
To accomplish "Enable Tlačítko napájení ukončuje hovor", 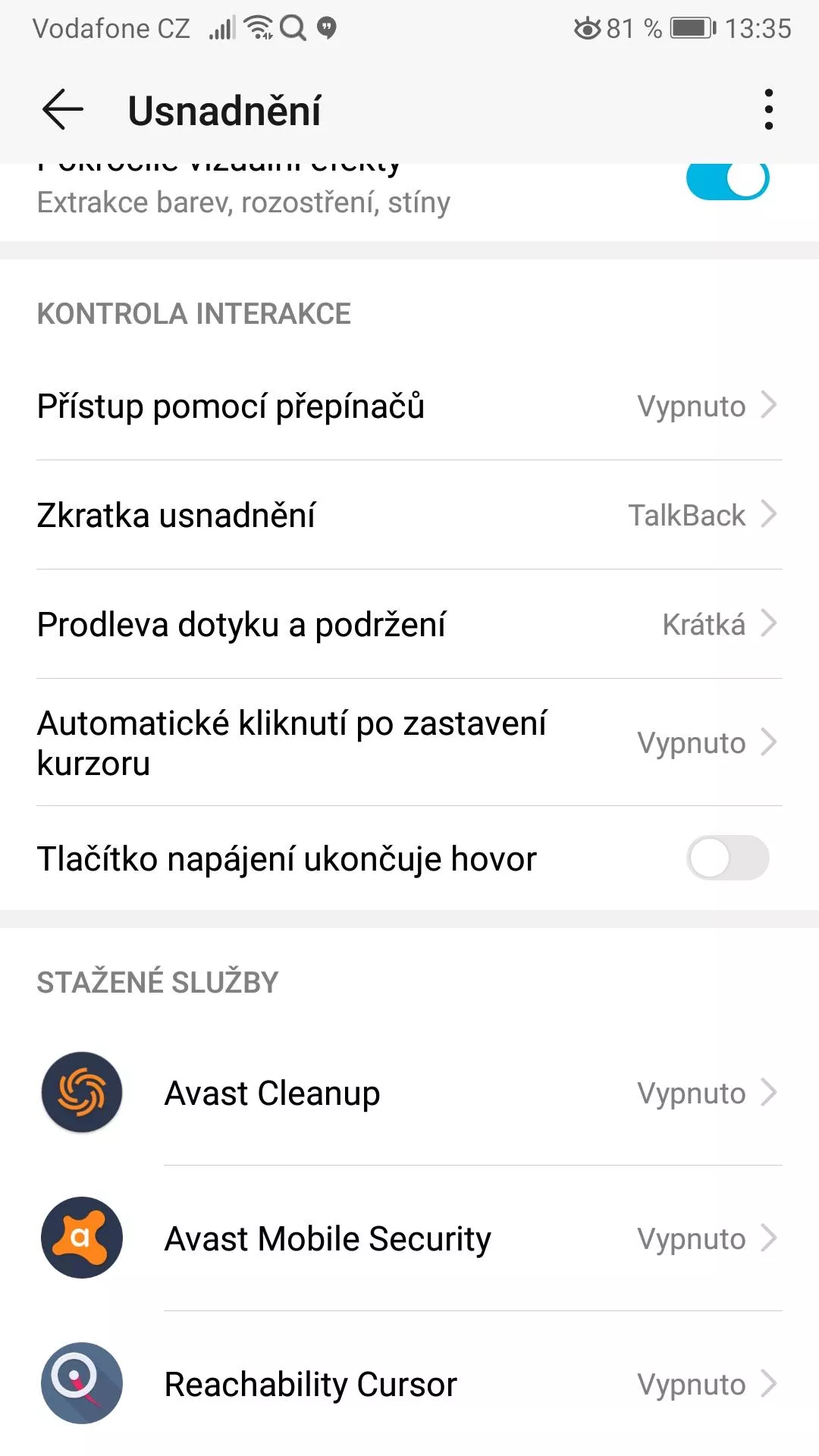I will point(727,858).
